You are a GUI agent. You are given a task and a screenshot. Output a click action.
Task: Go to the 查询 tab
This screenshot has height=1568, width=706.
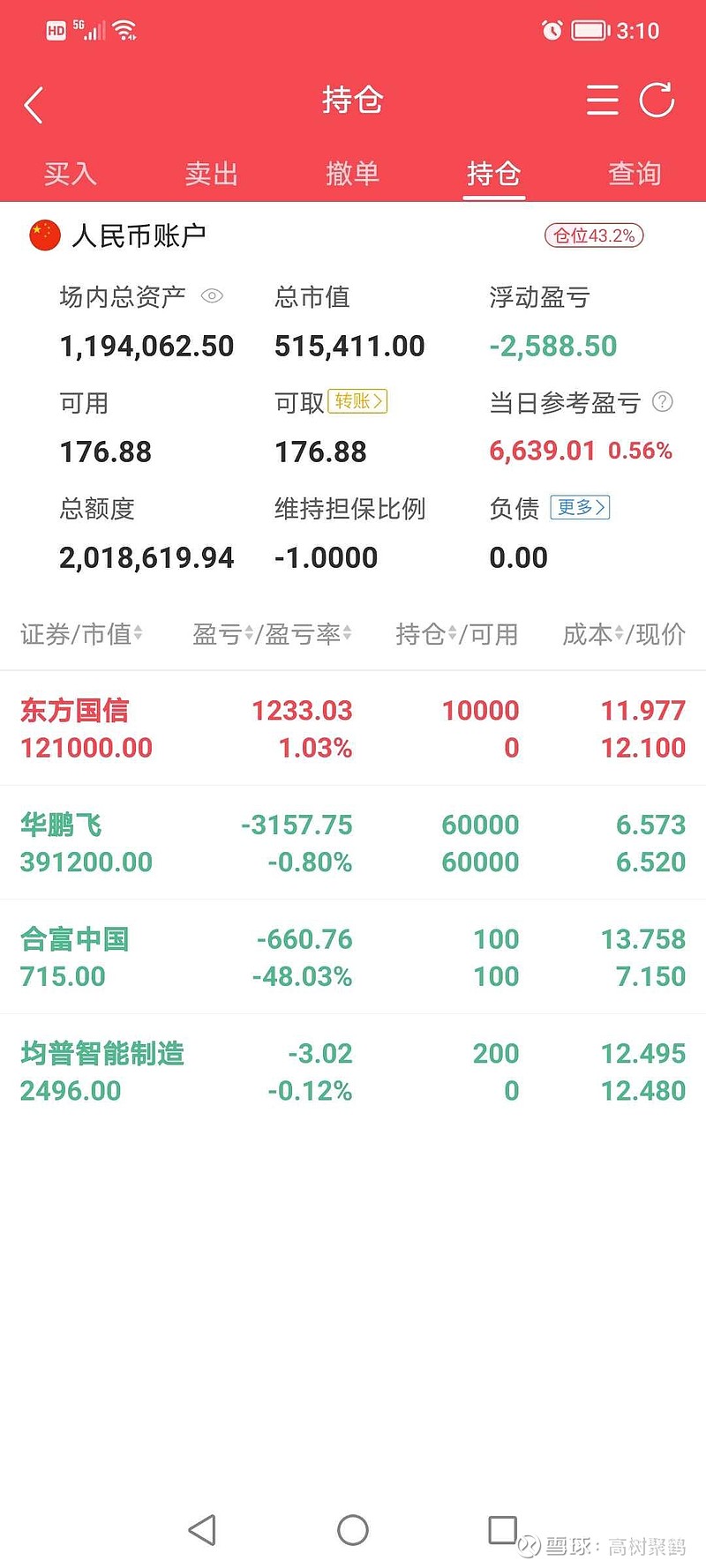point(635,174)
